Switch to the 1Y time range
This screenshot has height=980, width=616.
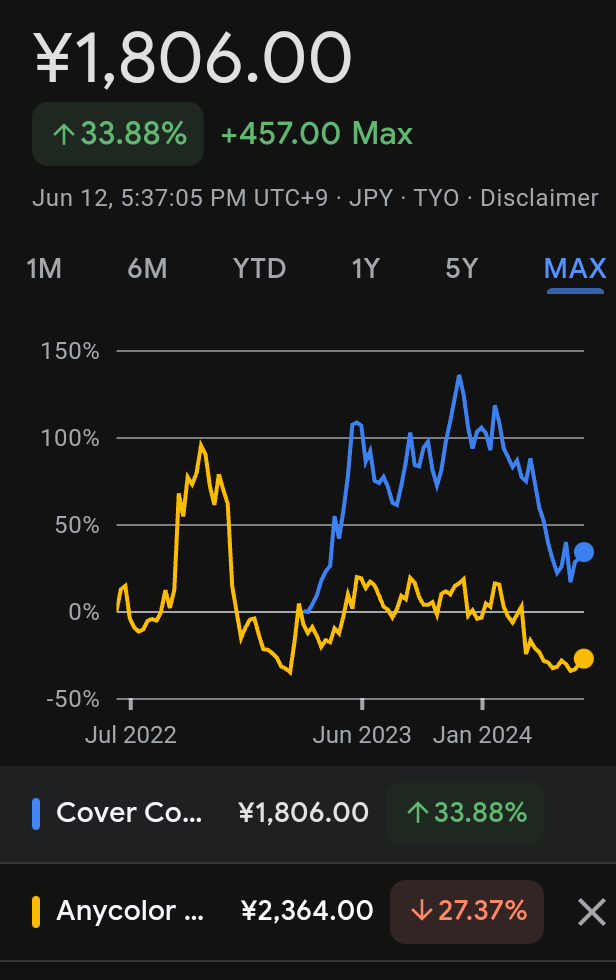point(366,268)
